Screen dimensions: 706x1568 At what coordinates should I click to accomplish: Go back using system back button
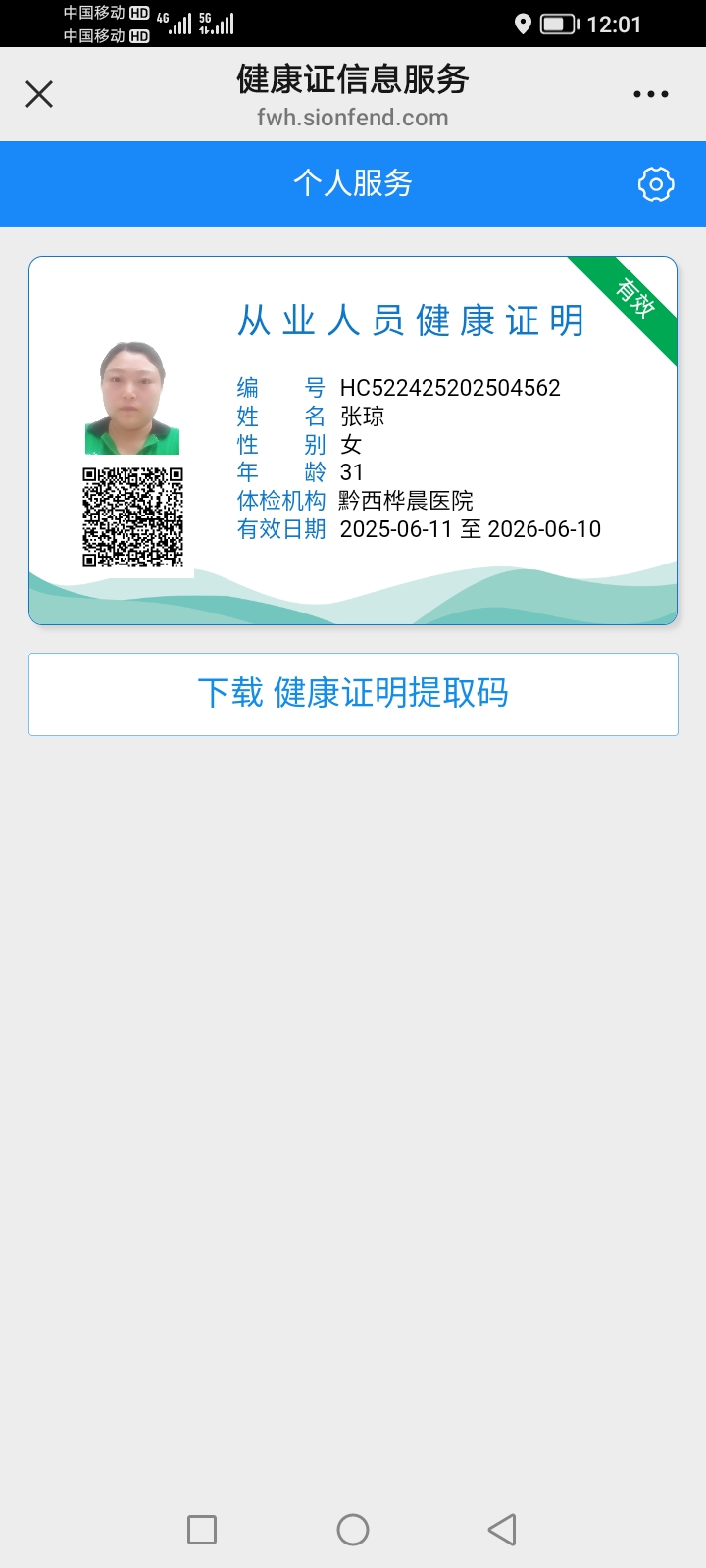502,1529
